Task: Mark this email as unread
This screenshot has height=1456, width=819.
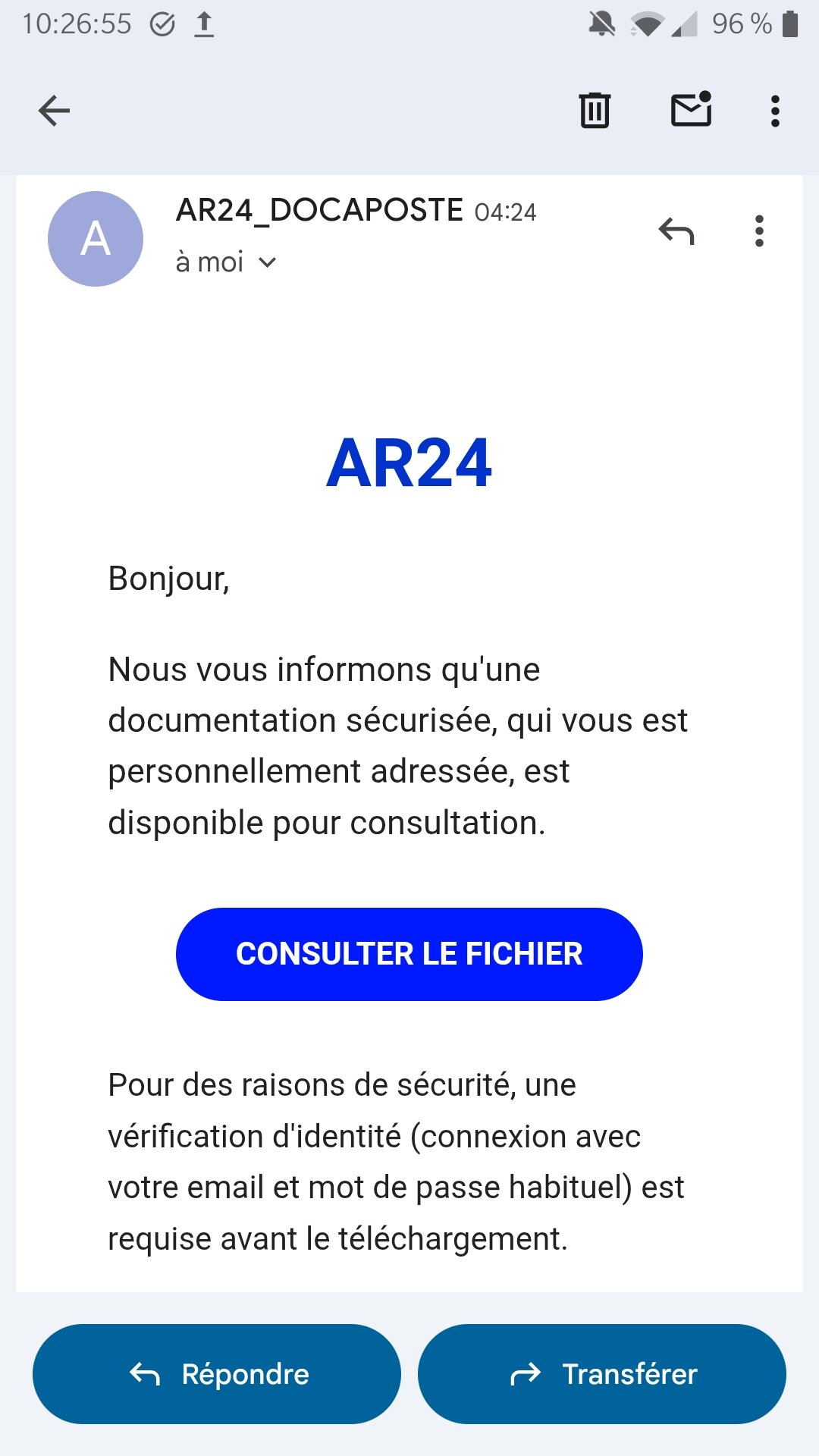Action: 692,109
